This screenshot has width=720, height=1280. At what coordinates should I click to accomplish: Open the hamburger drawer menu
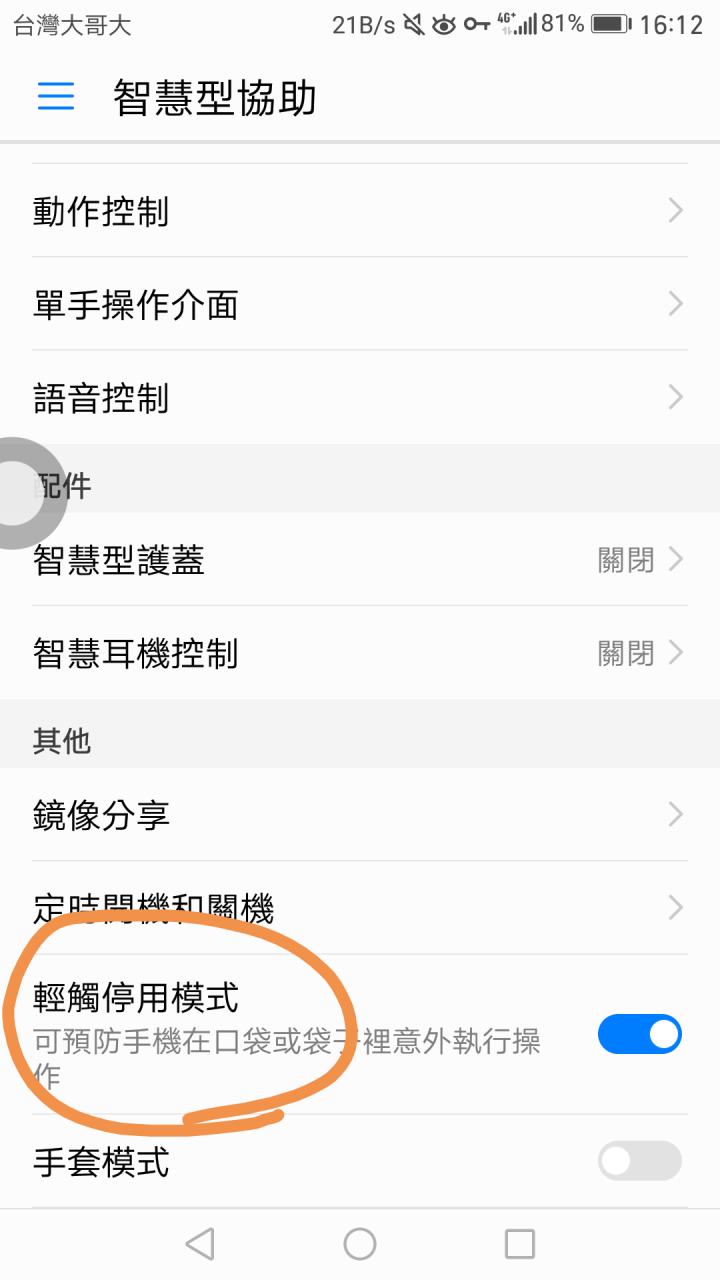[x=56, y=96]
